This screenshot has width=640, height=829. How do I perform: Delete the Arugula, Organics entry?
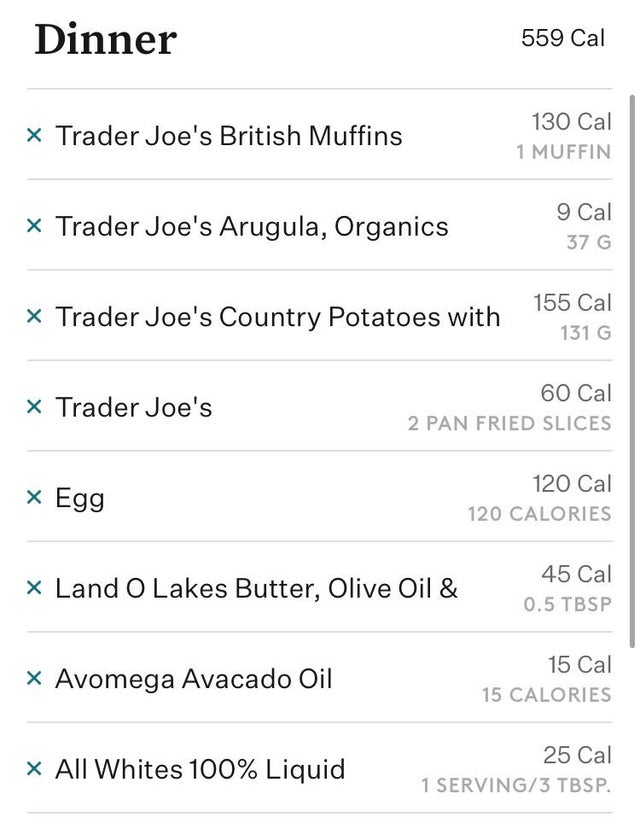point(34,227)
